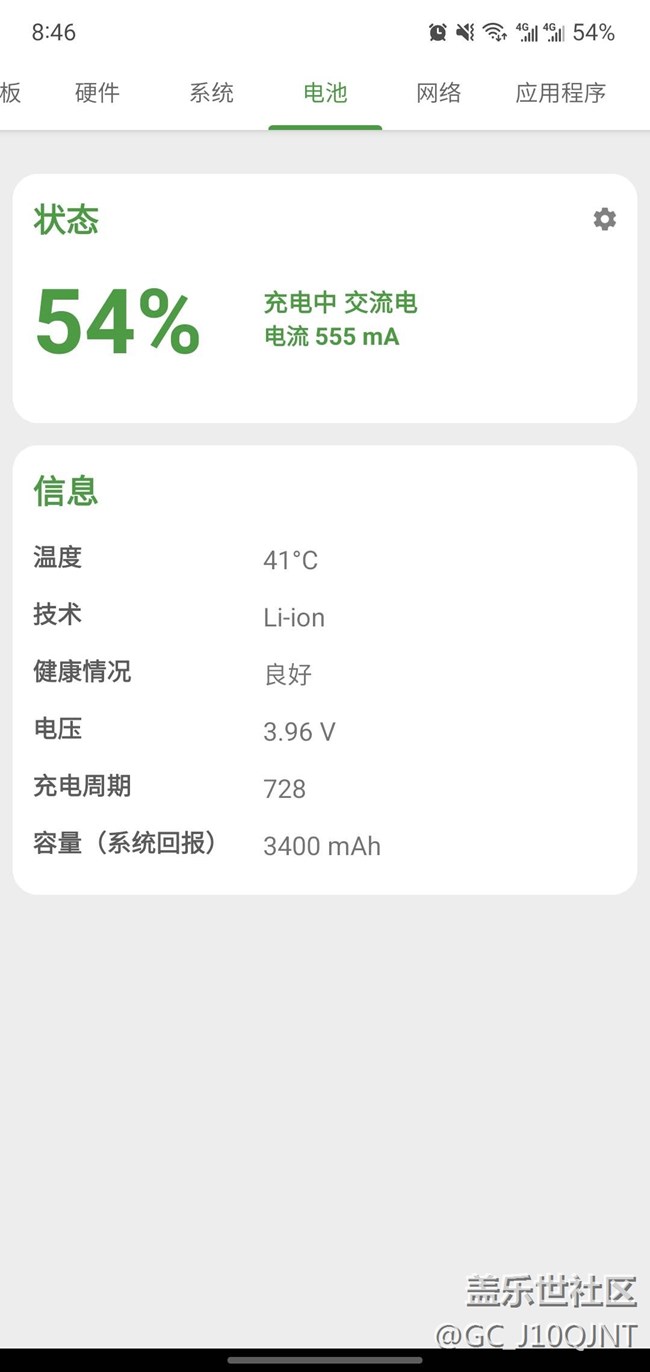650x1372 pixels.
Task: Select the 电池 tab
Action: pyautogui.click(x=325, y=93)
